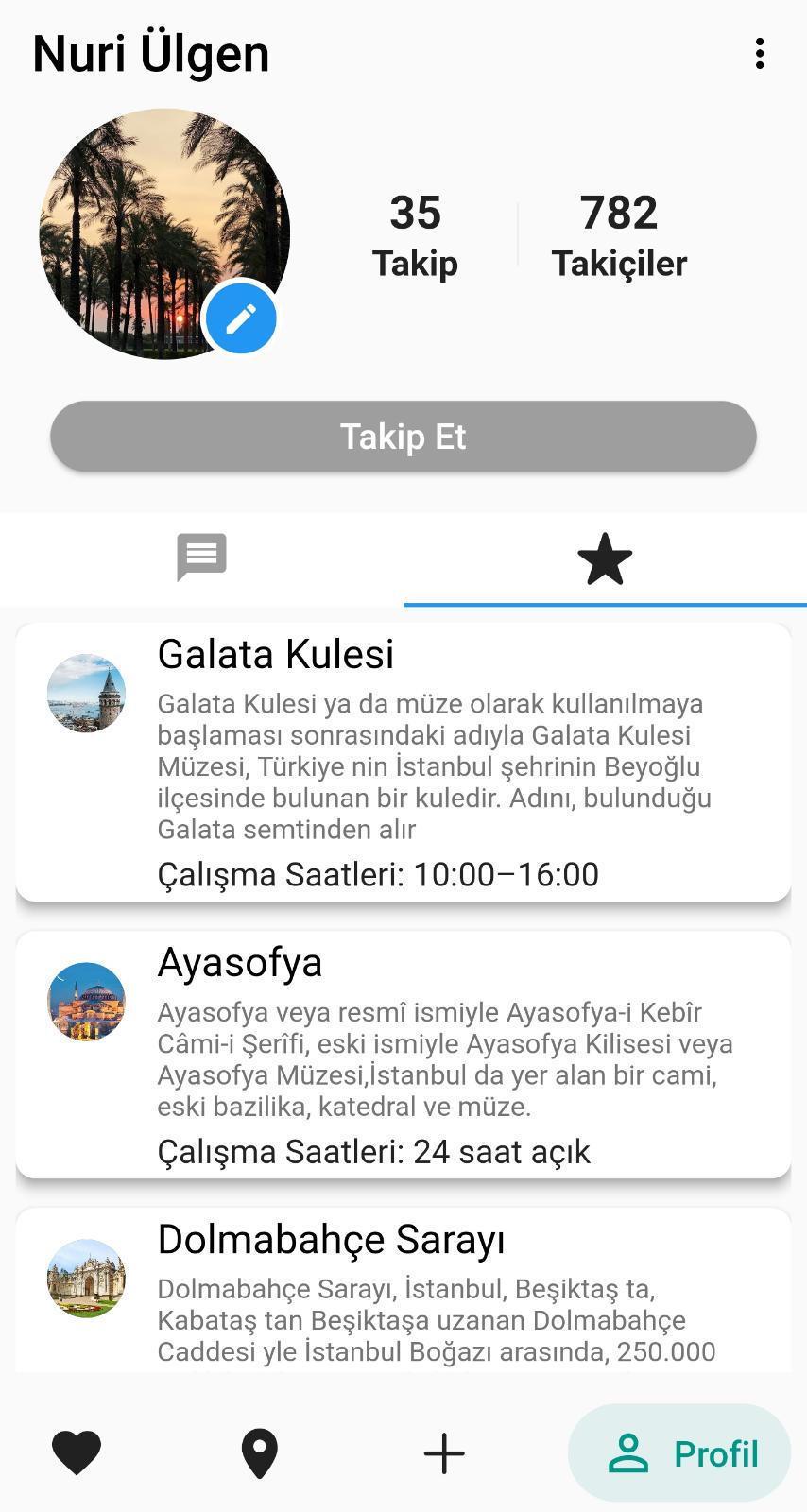This screenshot has width=807, height=1512.
Task: Tap the Dolmabahçe Sarayı circular photo icon
Action: [86, 1279]
